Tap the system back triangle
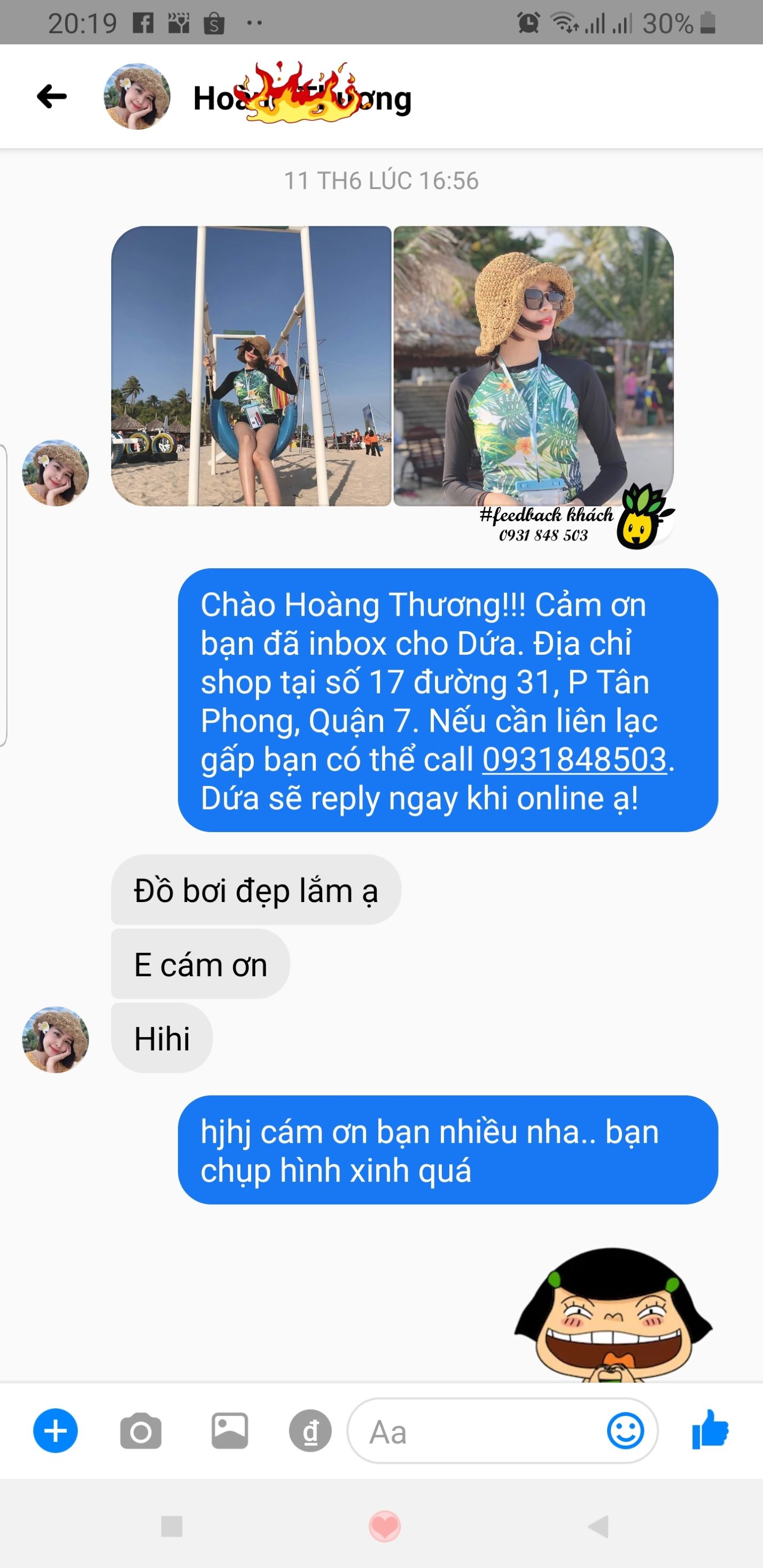 pyautogui.click(x=598, y=1526)
